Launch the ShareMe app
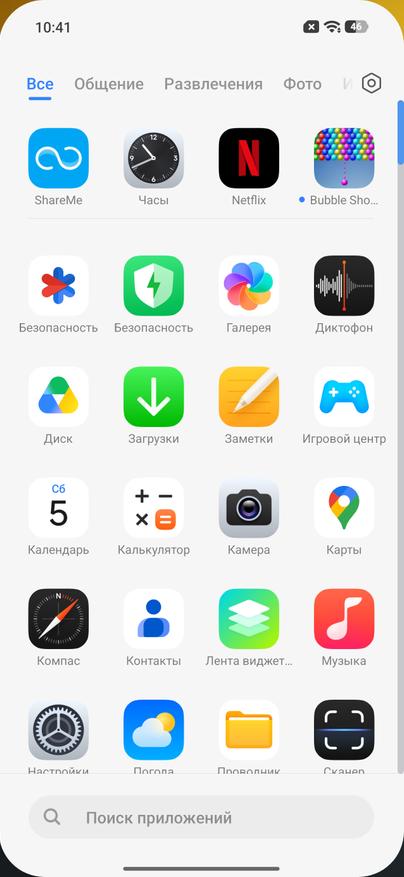 tap(58, 158)
